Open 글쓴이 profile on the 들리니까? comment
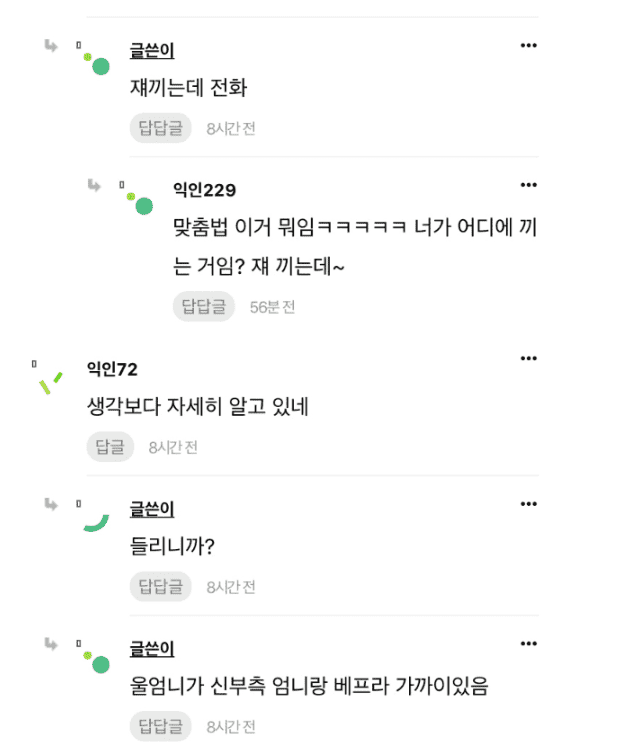The width and height of the screenshot is (628, 752). 152,509
